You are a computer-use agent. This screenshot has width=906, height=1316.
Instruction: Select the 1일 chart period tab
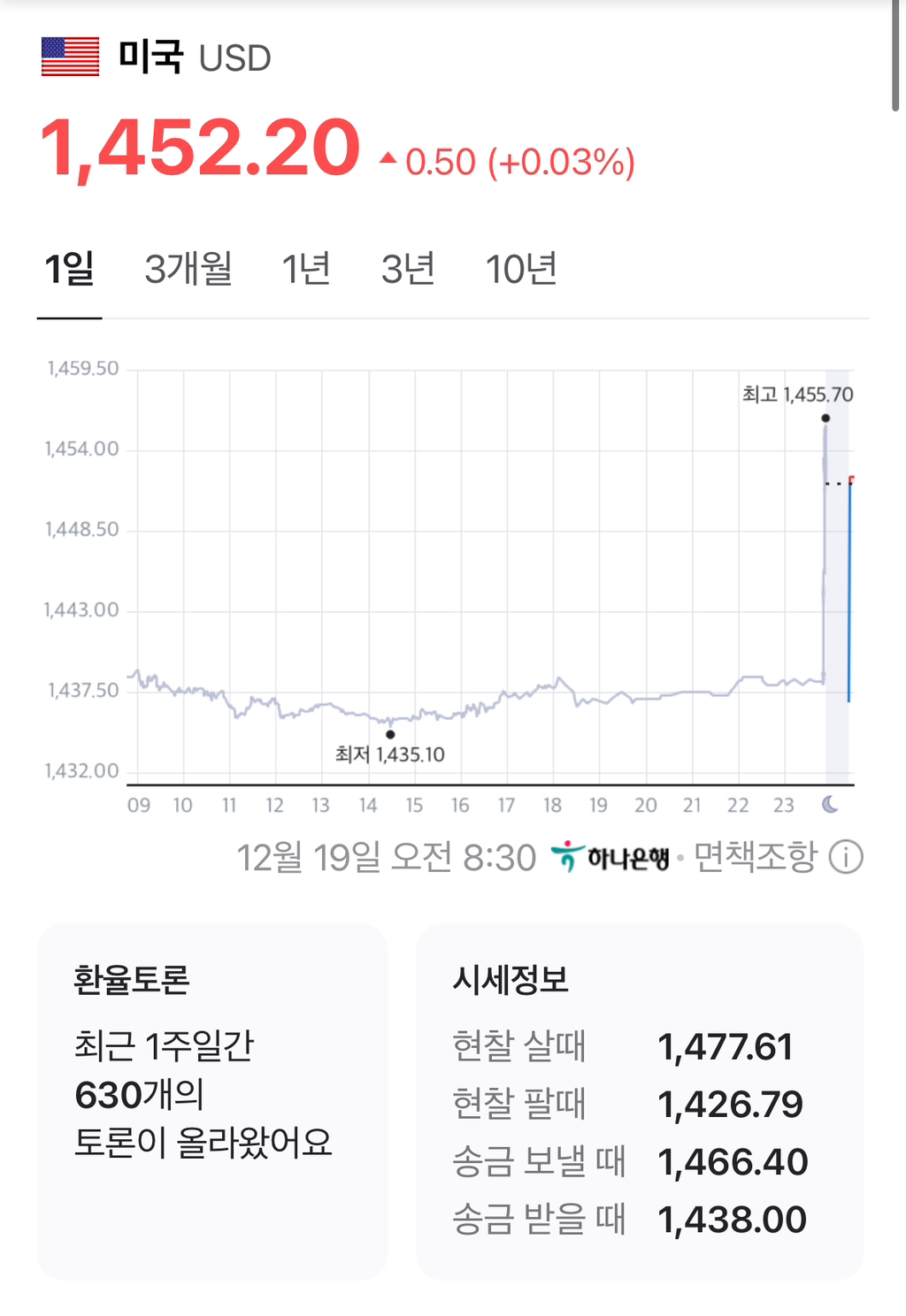[69, 269]
